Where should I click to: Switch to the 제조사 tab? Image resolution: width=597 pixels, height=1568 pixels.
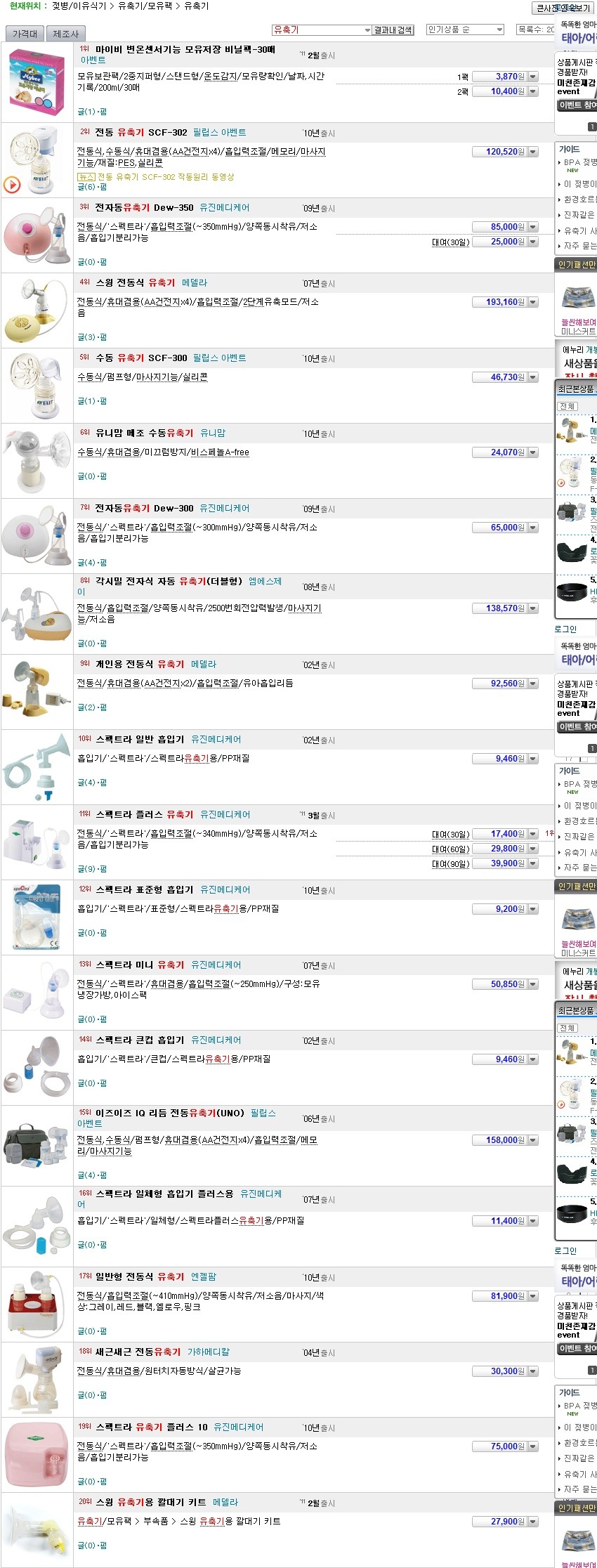point(65,34)
